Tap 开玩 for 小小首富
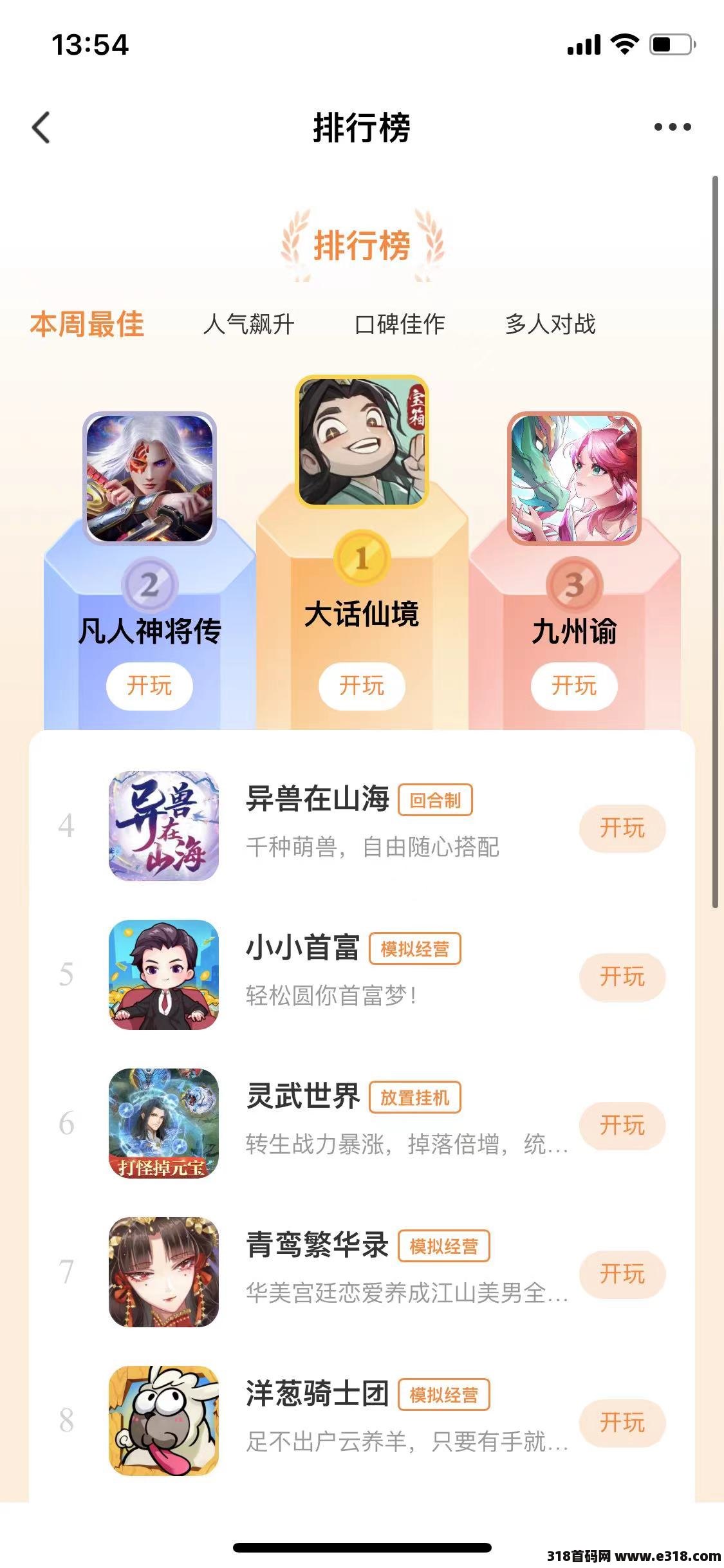Image resolution: width=724 pixels, height=1568 pixels. 622,976
